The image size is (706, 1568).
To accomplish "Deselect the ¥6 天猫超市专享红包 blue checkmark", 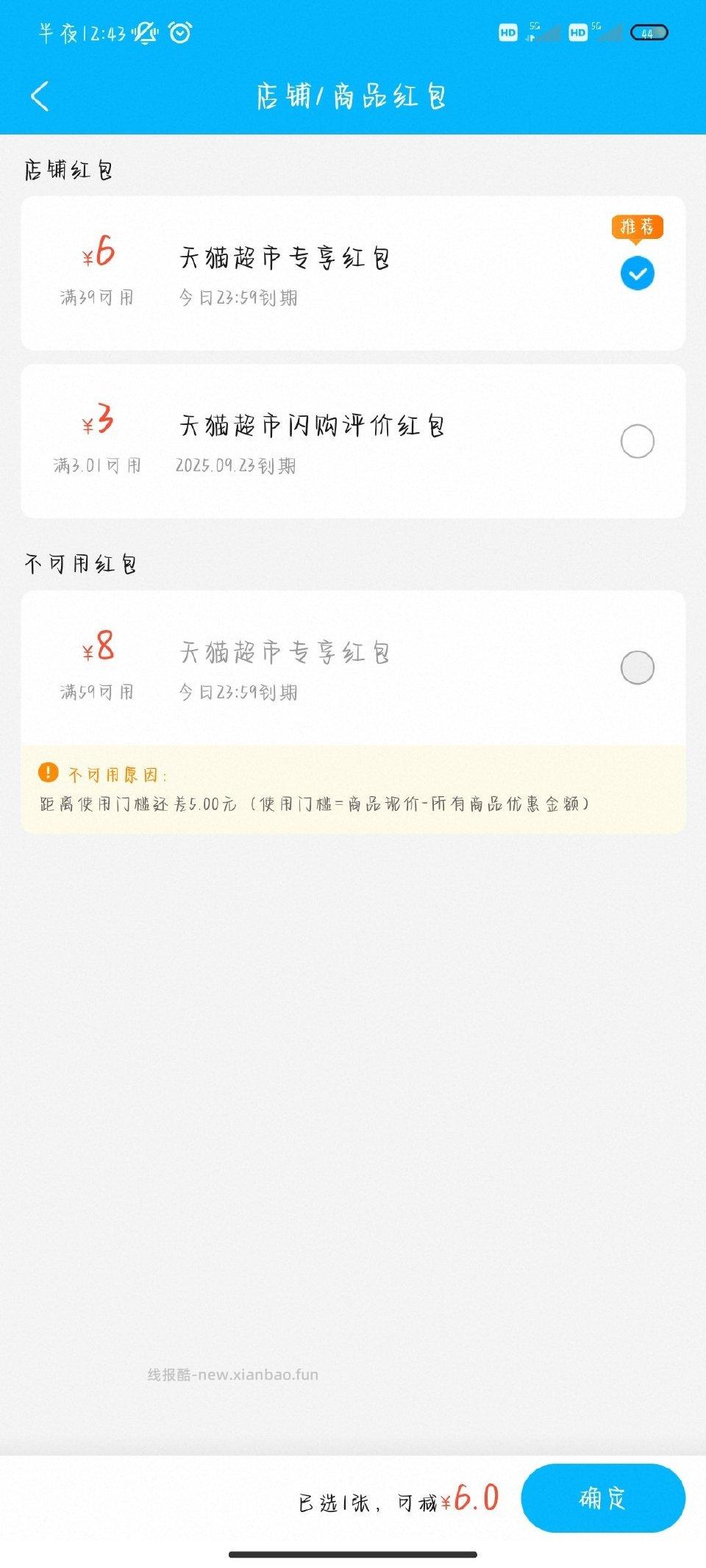I will pos(637,272).
